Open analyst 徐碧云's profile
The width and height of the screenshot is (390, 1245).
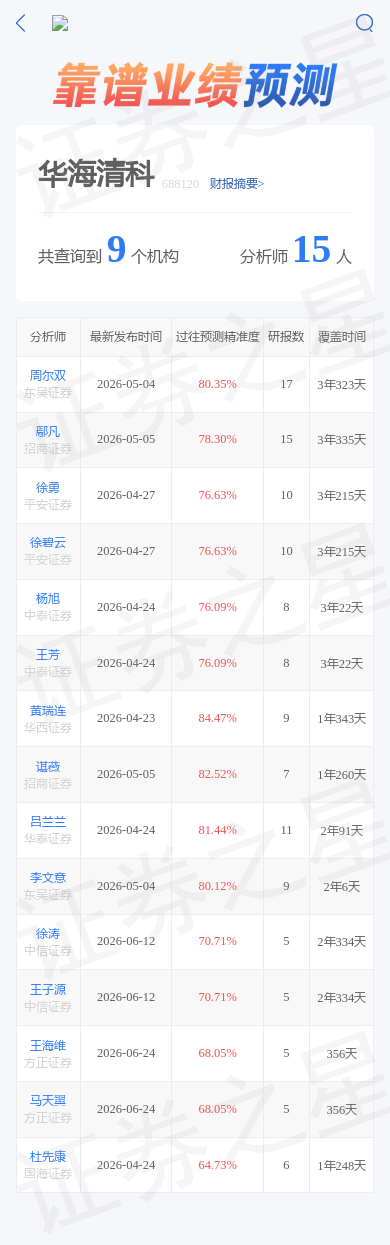click(48, 543)
